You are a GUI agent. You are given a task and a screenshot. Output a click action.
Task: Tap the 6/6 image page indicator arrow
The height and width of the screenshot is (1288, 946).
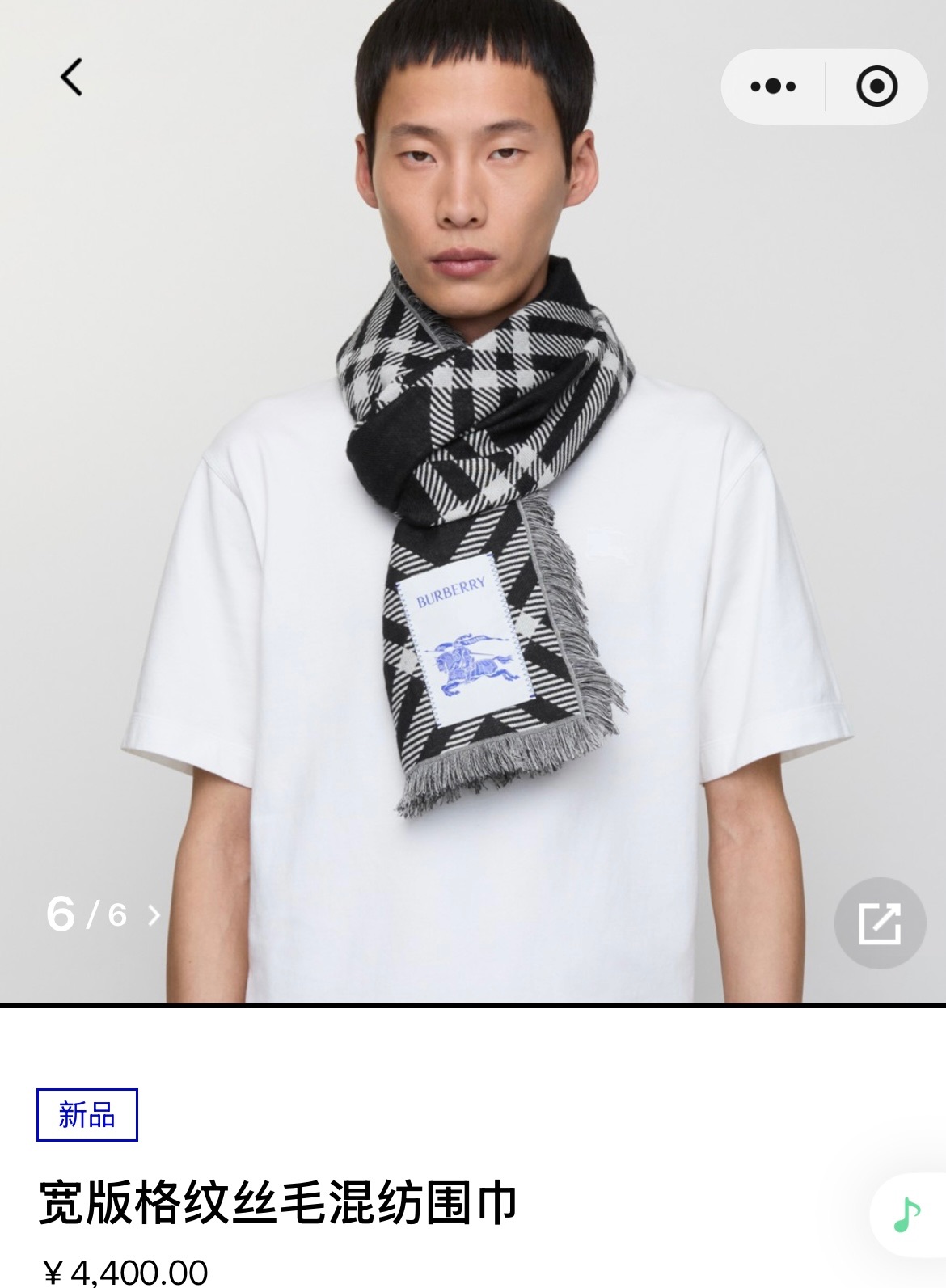tap(154, 915)
